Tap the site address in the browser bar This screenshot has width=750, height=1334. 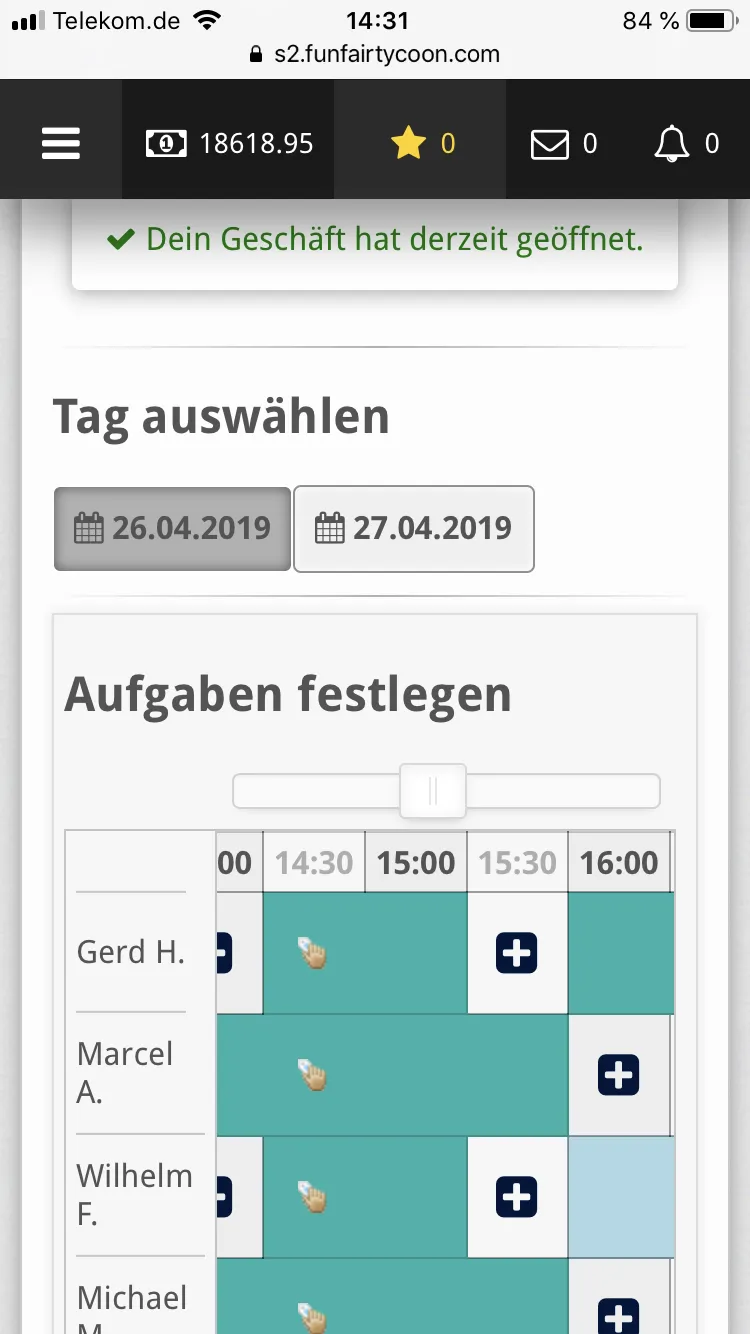pos(386,54)
